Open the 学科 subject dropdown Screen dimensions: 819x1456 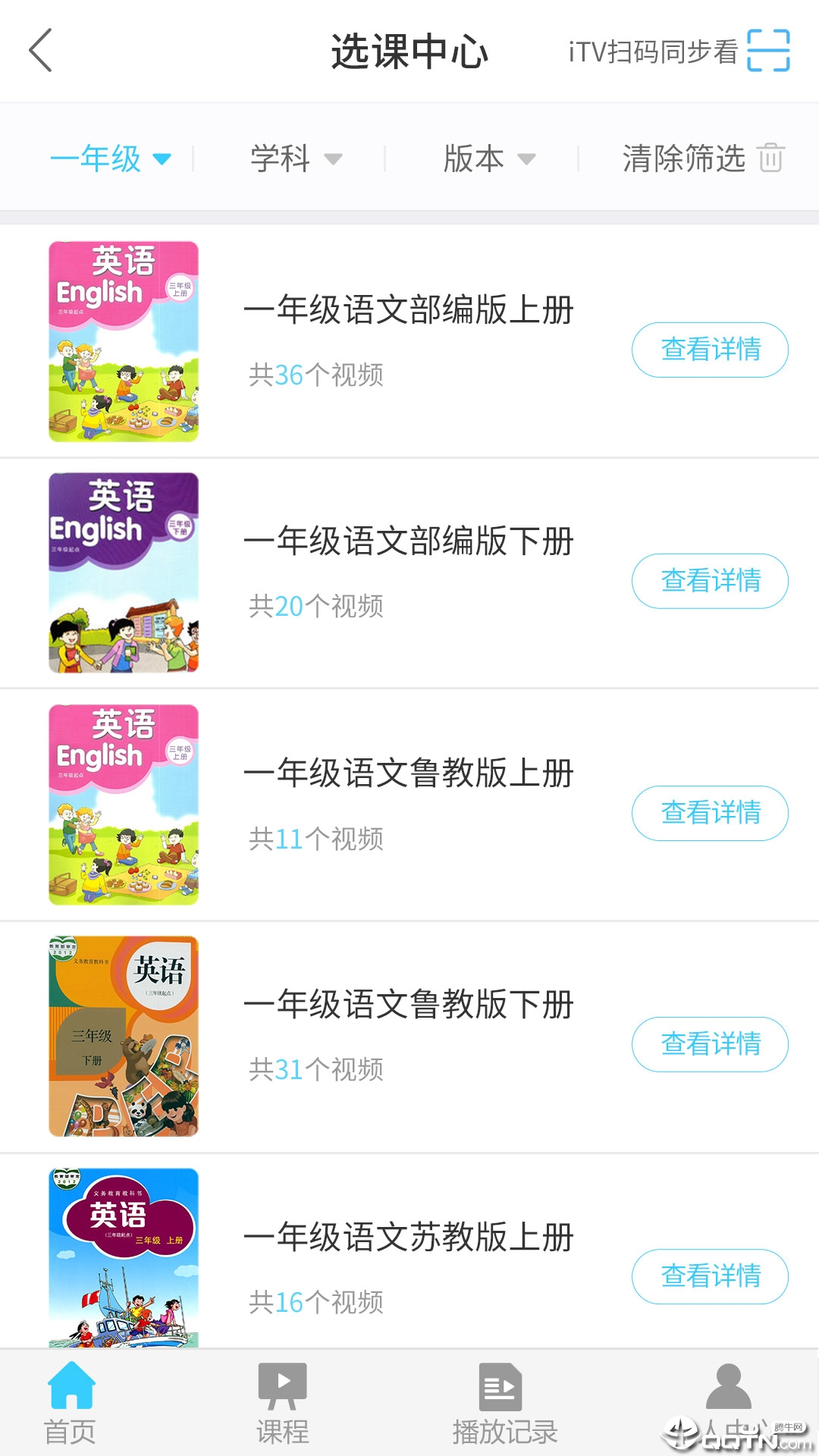point(295,159)
